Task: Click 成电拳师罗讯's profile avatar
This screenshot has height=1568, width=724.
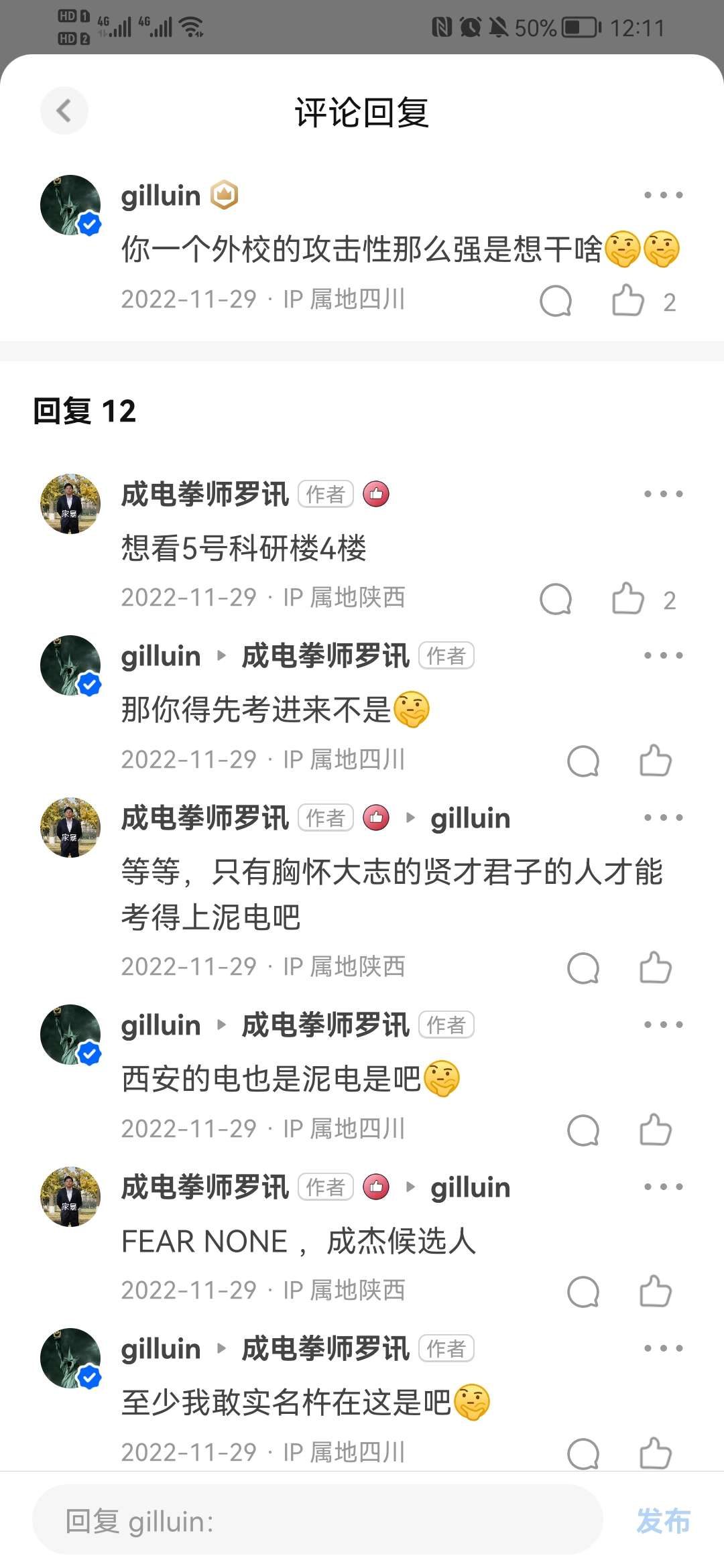Action: tap(70, 504)
